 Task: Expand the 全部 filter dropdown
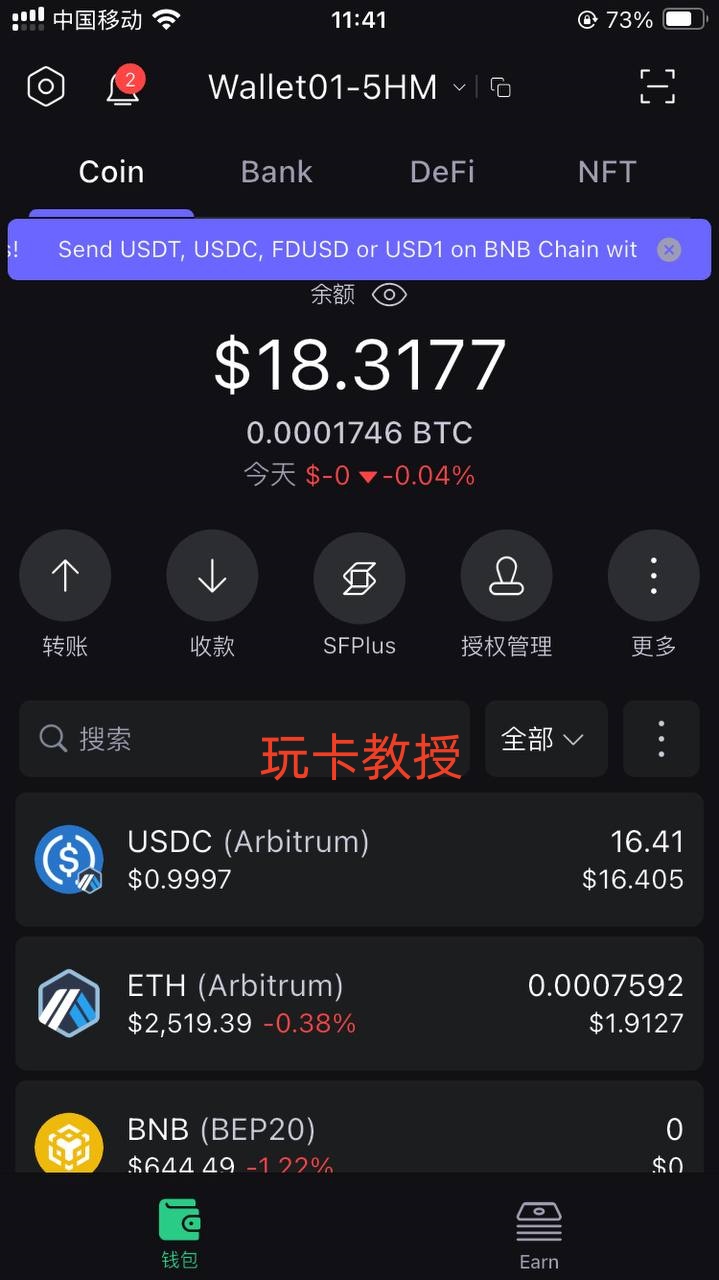click(545, 739)
